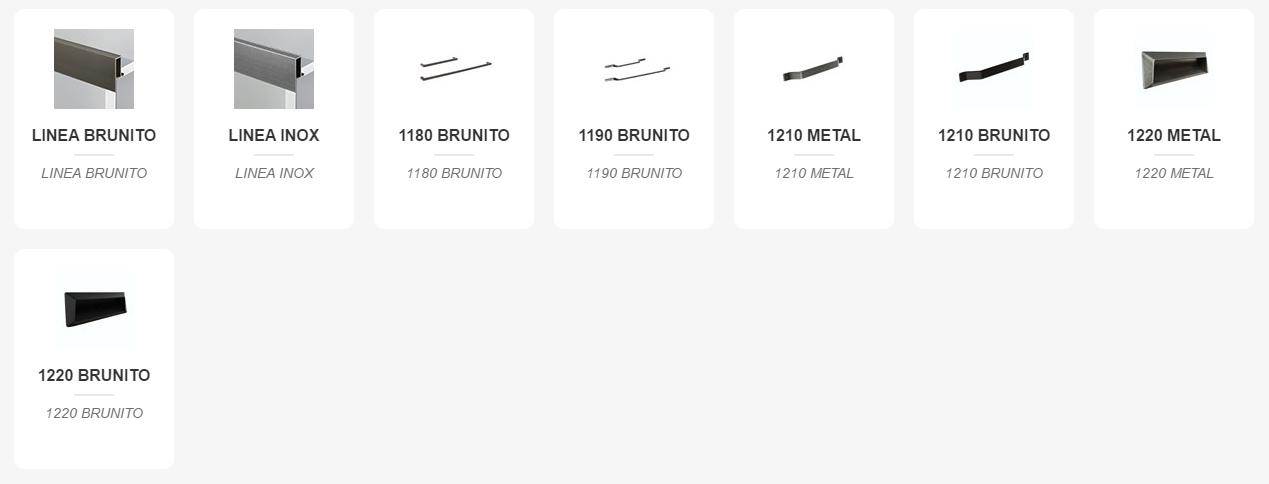This screenshot has height=484, width=1269.
Task: Open the 1220 METAL recessed handle
Action: click(1174, 119)
